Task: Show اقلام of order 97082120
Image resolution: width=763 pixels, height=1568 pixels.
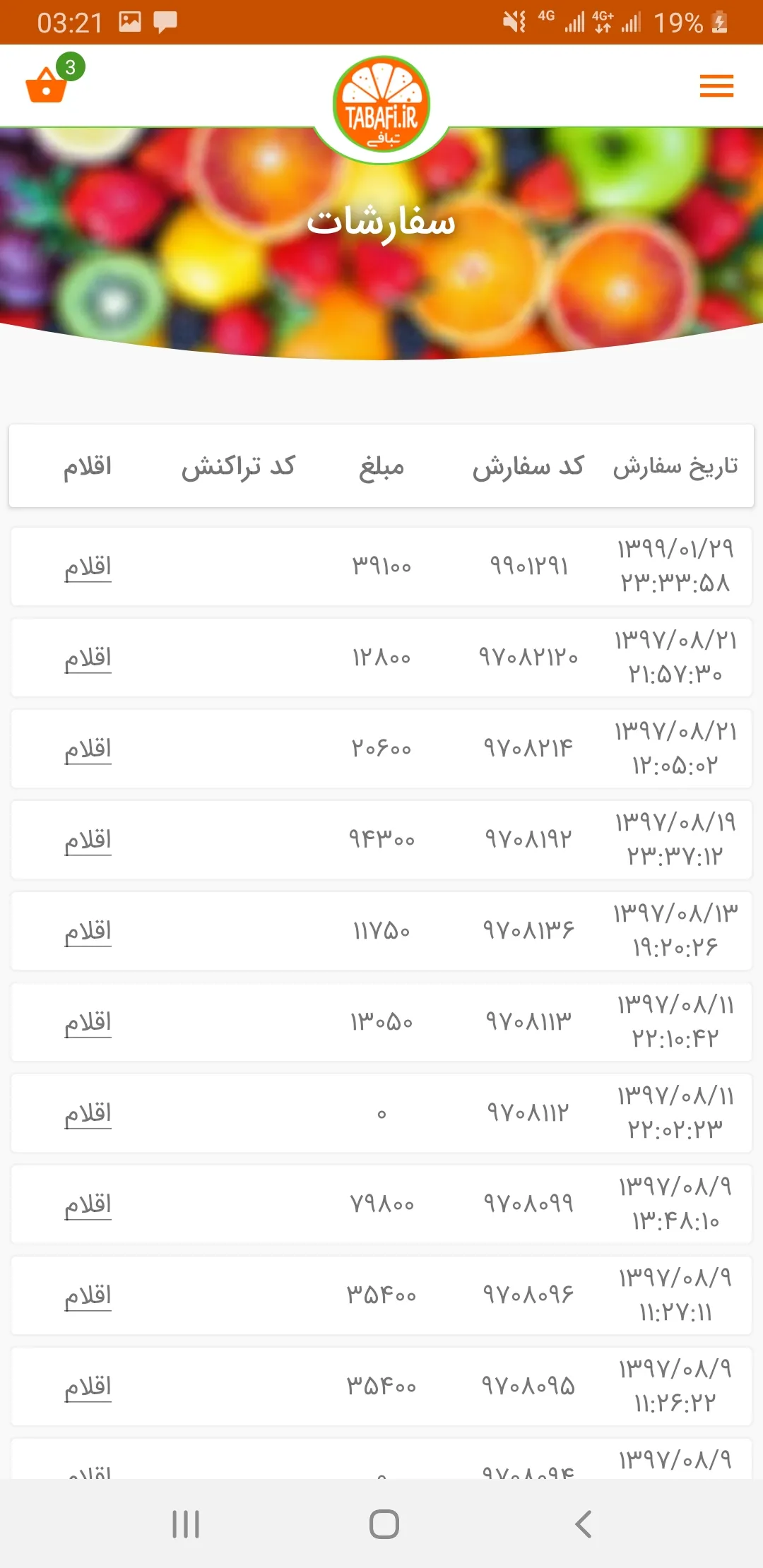Action: [x=88, y=658]
